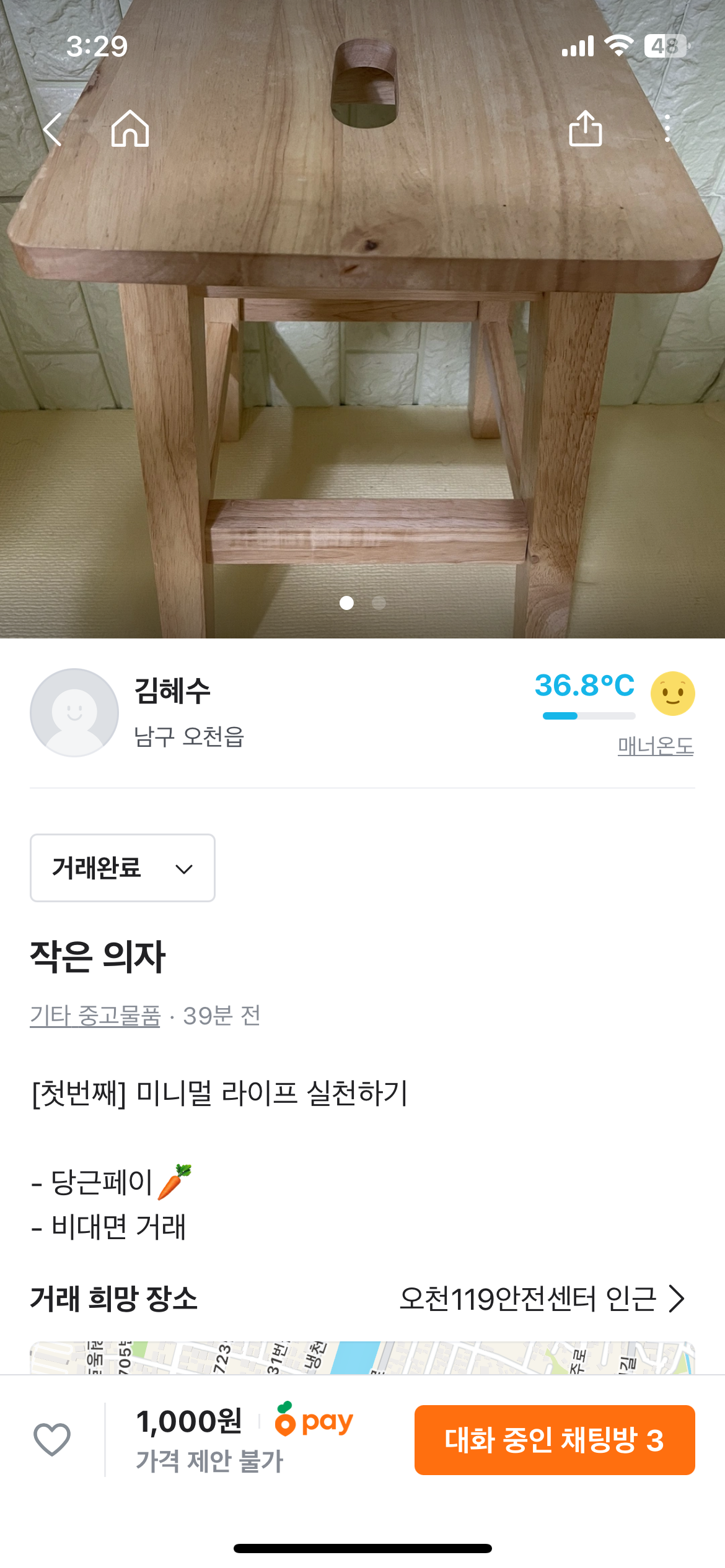The width and height of the screenshot is (725, 1568).
Task: Like this listing with the heart icon
Action: click(x=52, y=1439)
